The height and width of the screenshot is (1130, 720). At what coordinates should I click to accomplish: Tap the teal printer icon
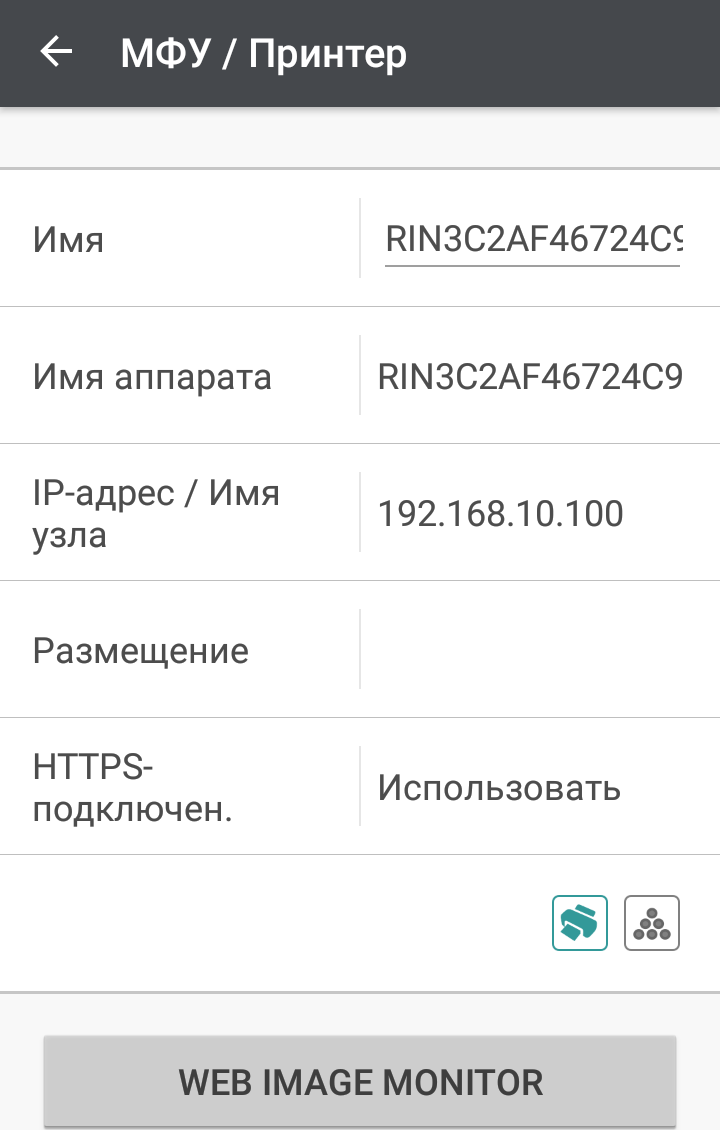pos(580,922)
